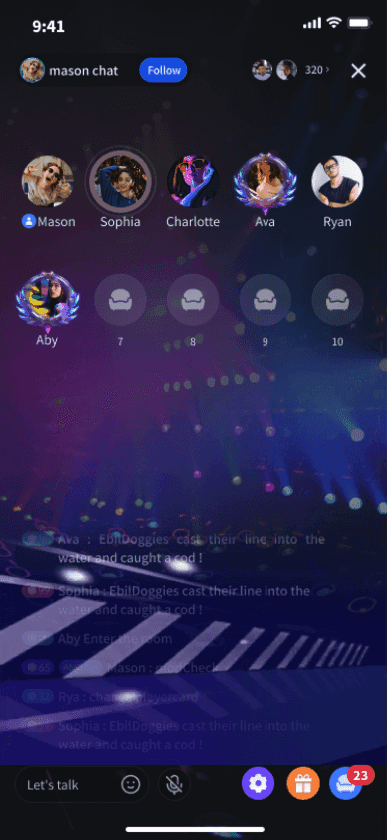
Task: View Ava's seat avatar
Action: [x=265, y=182]
